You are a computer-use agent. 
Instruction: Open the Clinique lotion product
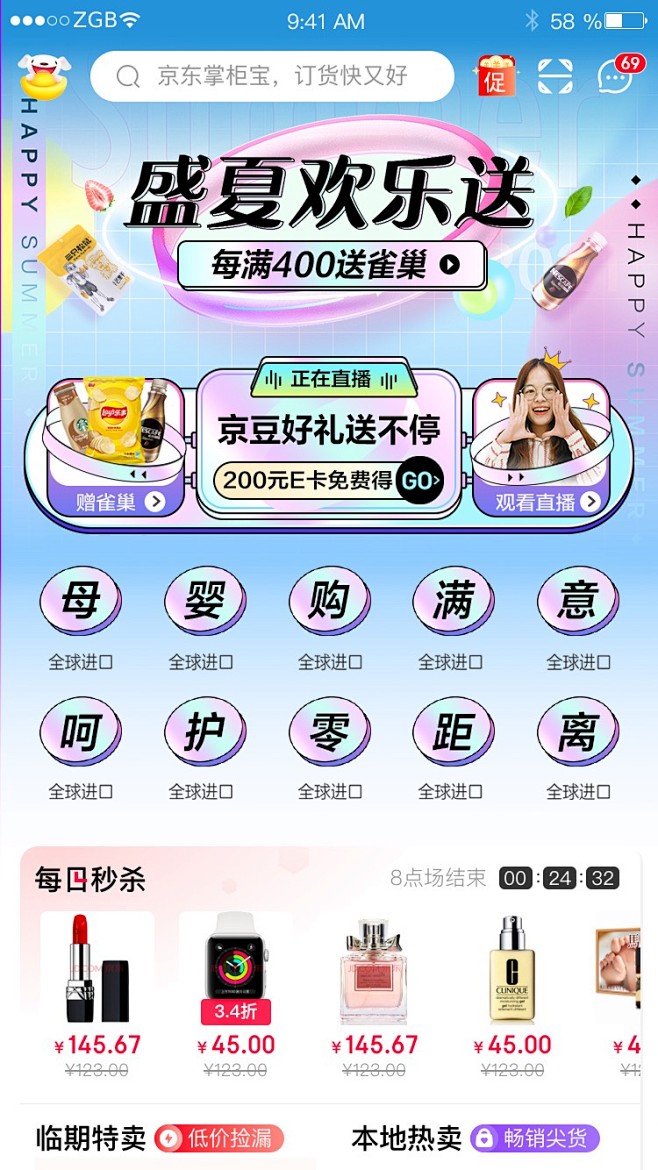[513, 994]
